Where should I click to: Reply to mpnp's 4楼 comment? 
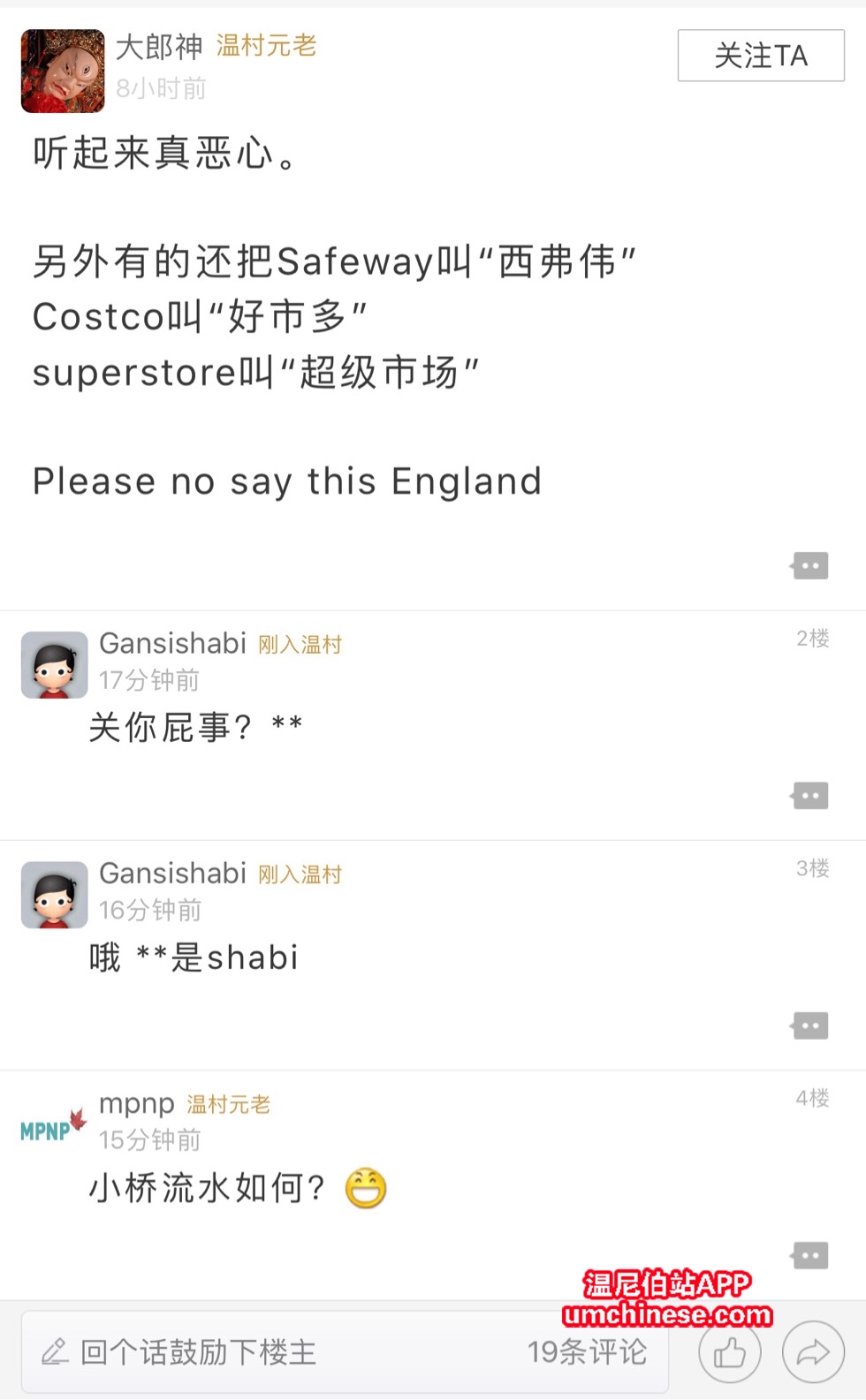pos(810,1255)
